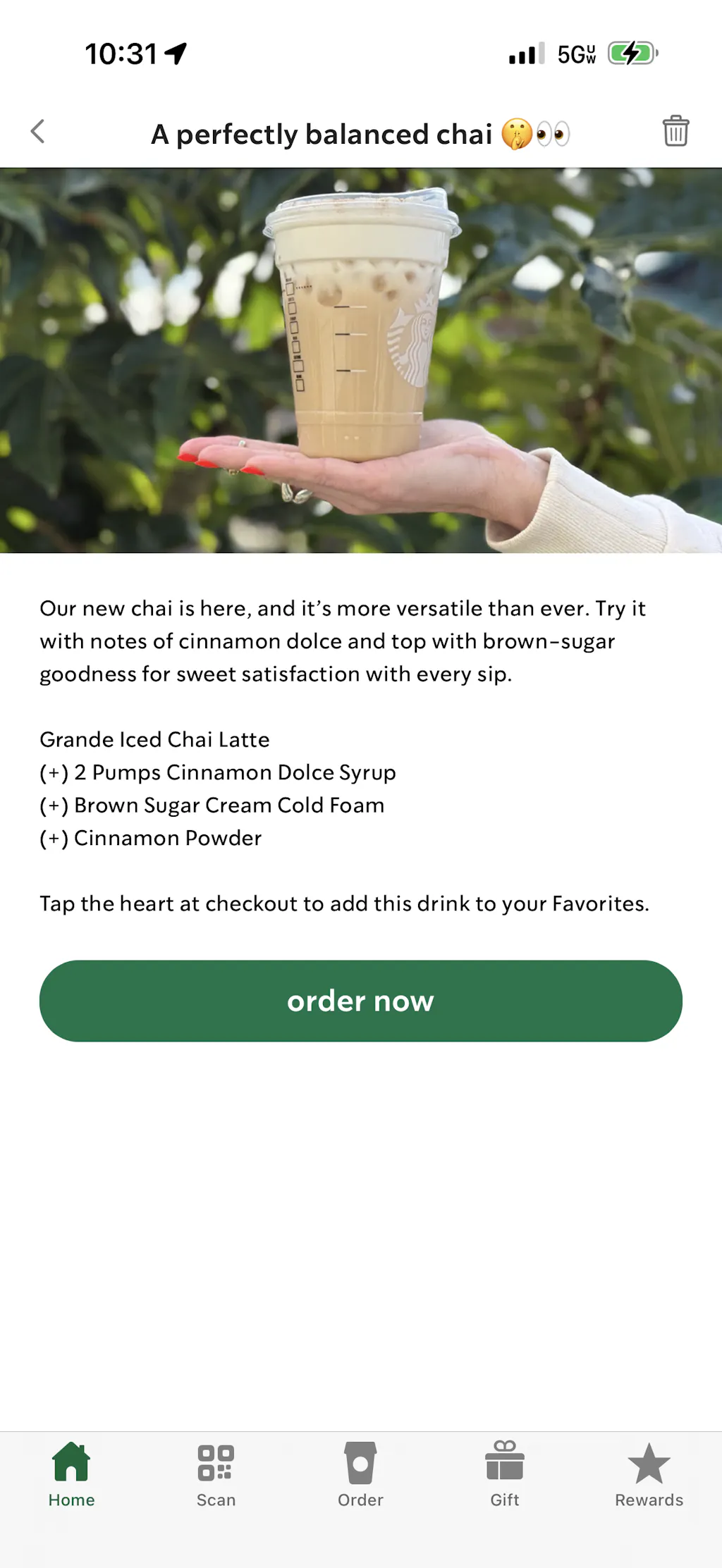Delete this message with the trash icon
The image size is (722, 1568).
(675, 131)
